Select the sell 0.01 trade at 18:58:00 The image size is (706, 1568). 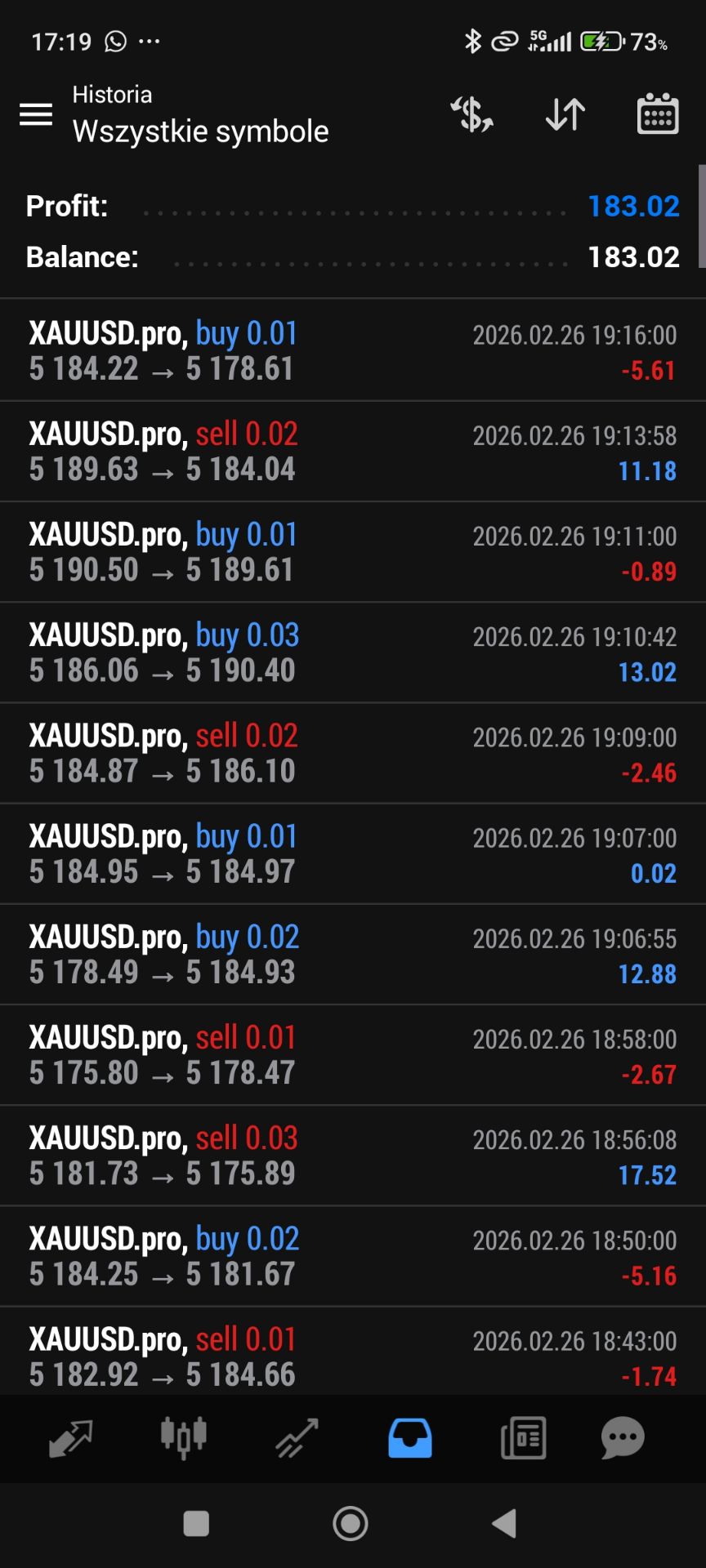pyautogui.click(x=353, y=1054)
